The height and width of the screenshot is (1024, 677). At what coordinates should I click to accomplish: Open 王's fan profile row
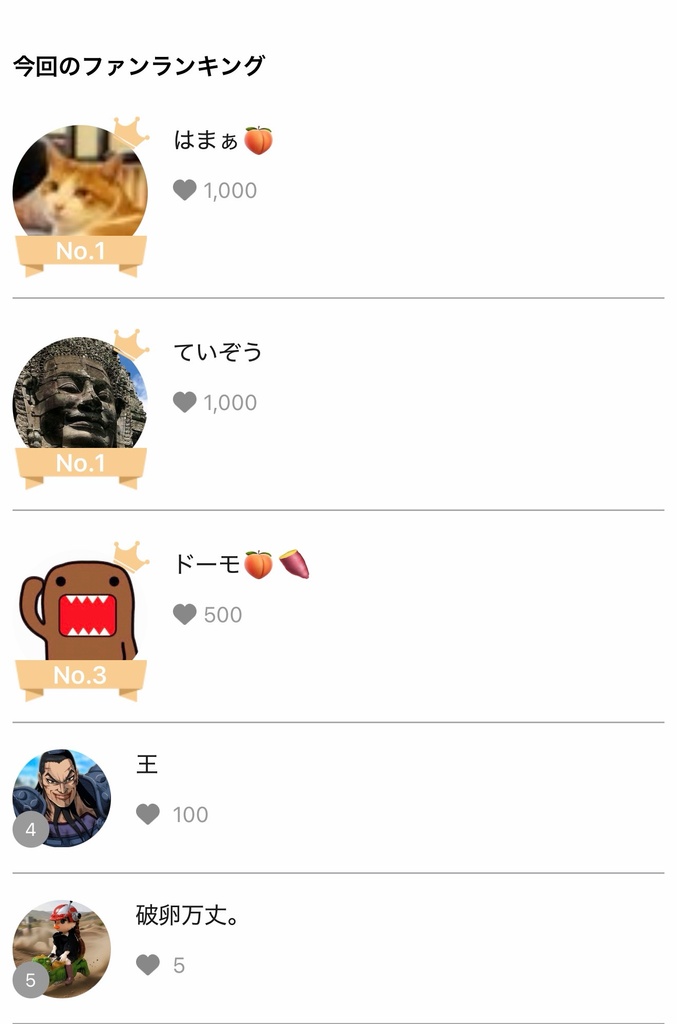click(338, 798)
